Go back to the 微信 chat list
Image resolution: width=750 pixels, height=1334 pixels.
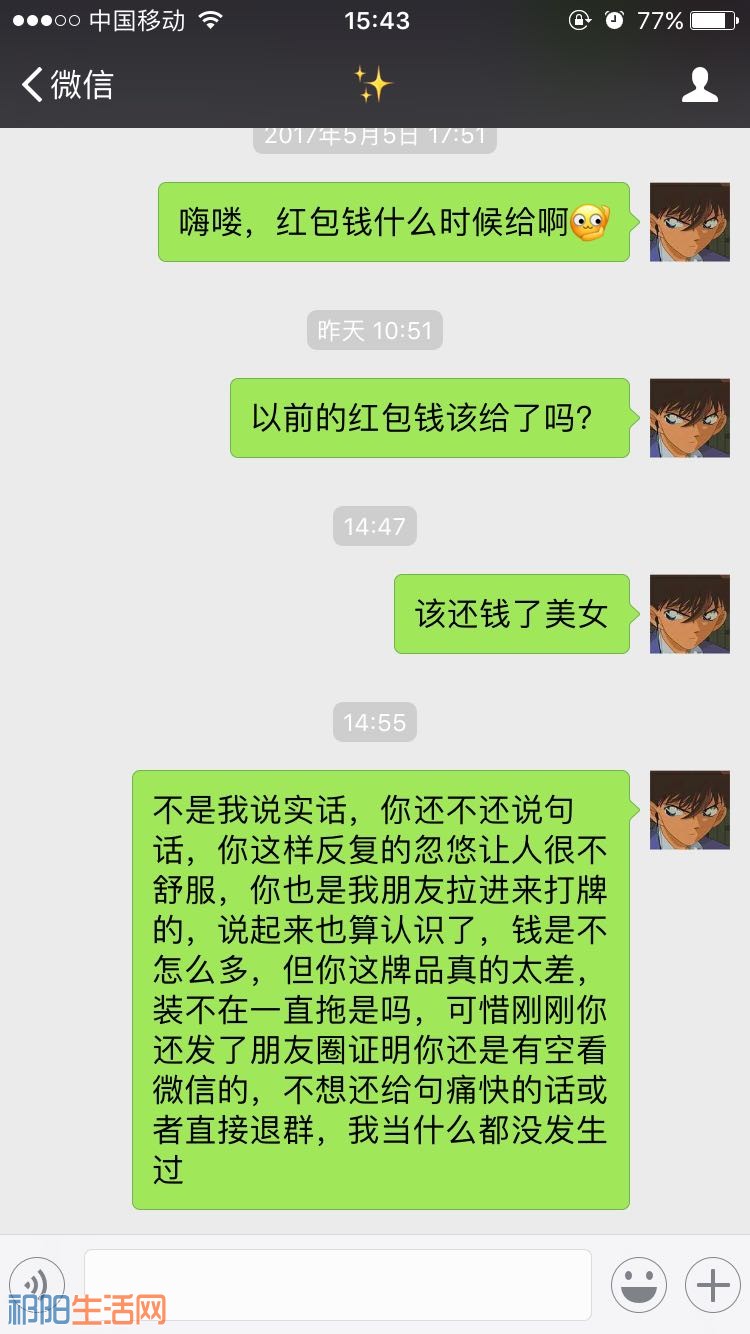(x=66, y=85)
